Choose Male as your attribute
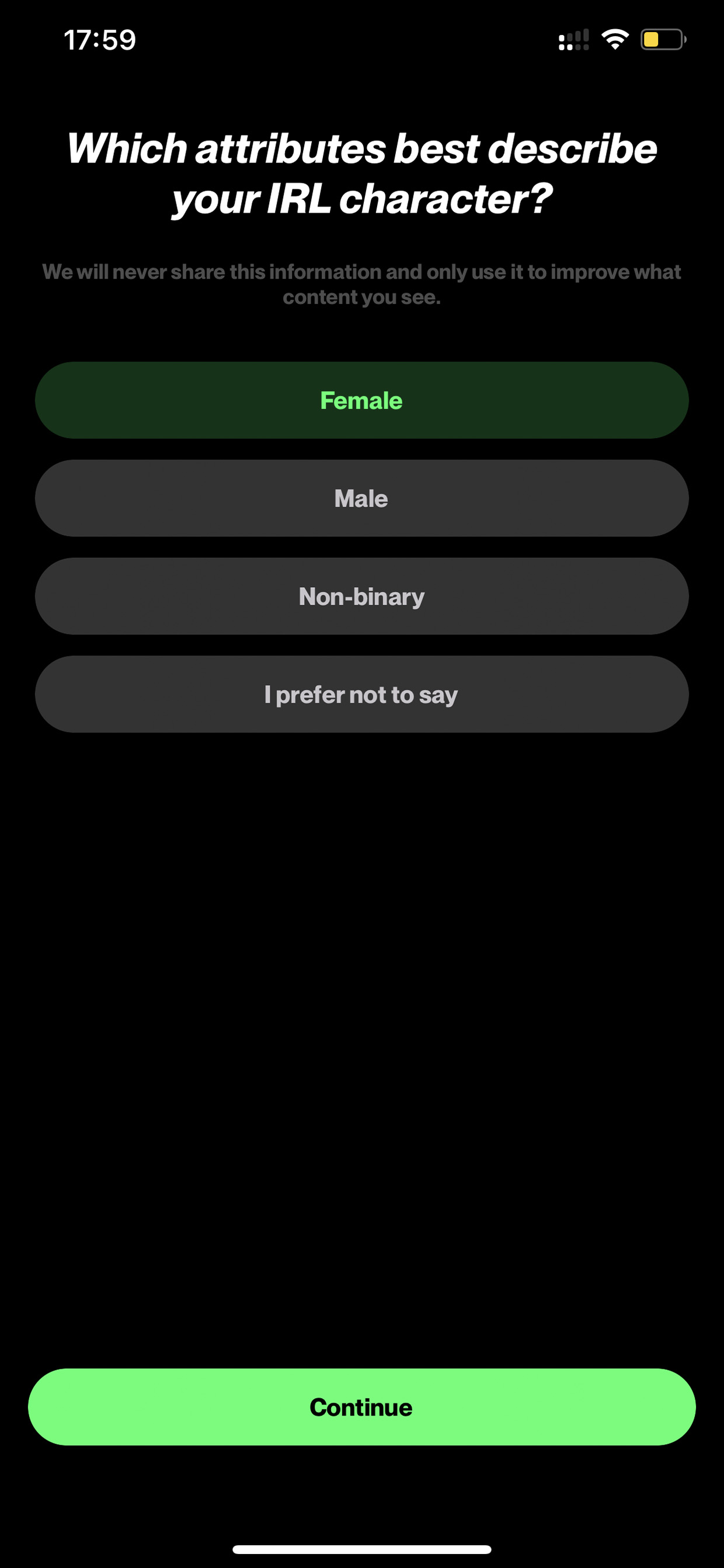This screenshot has width=724, height=1568. tap(361, 498)
